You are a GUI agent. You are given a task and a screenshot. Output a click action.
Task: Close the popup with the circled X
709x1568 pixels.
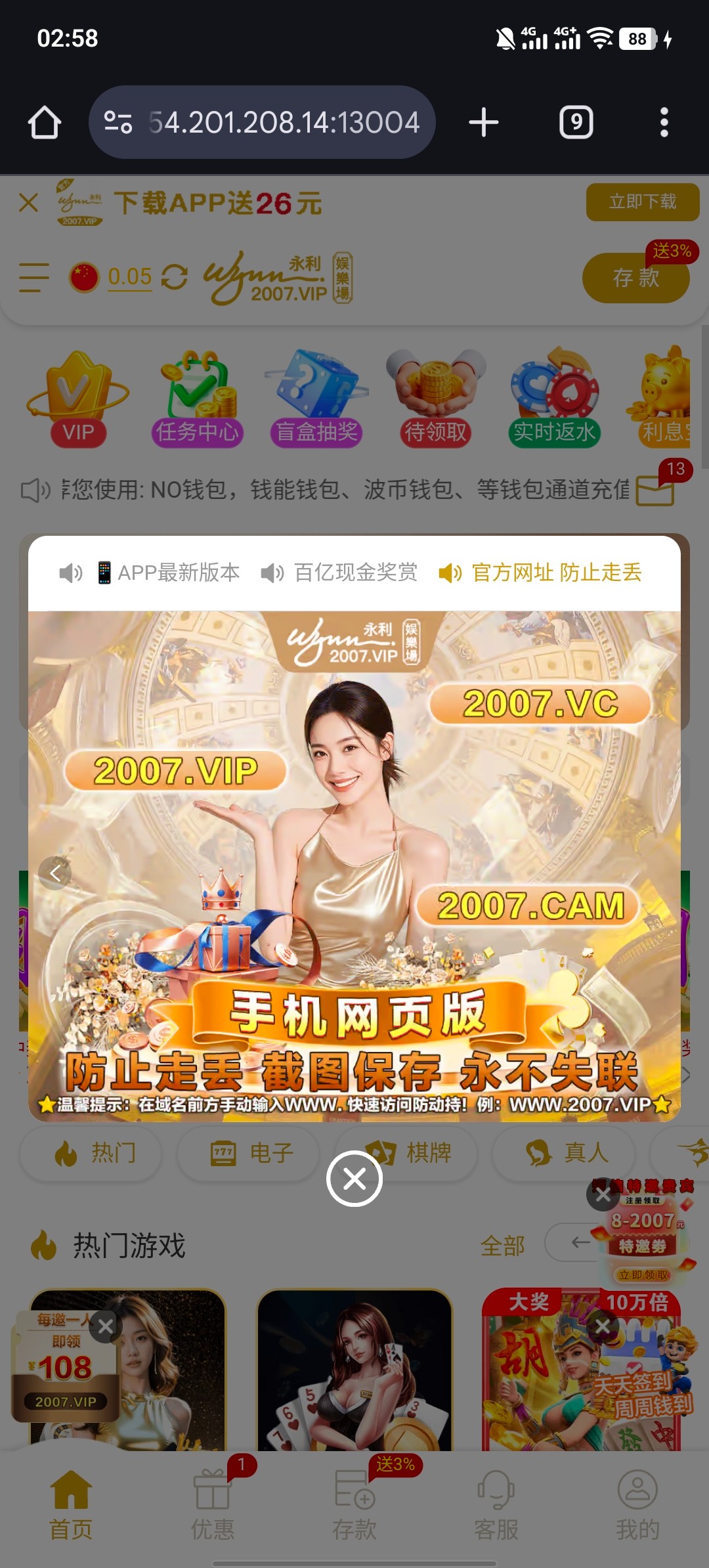(354, 1179)
